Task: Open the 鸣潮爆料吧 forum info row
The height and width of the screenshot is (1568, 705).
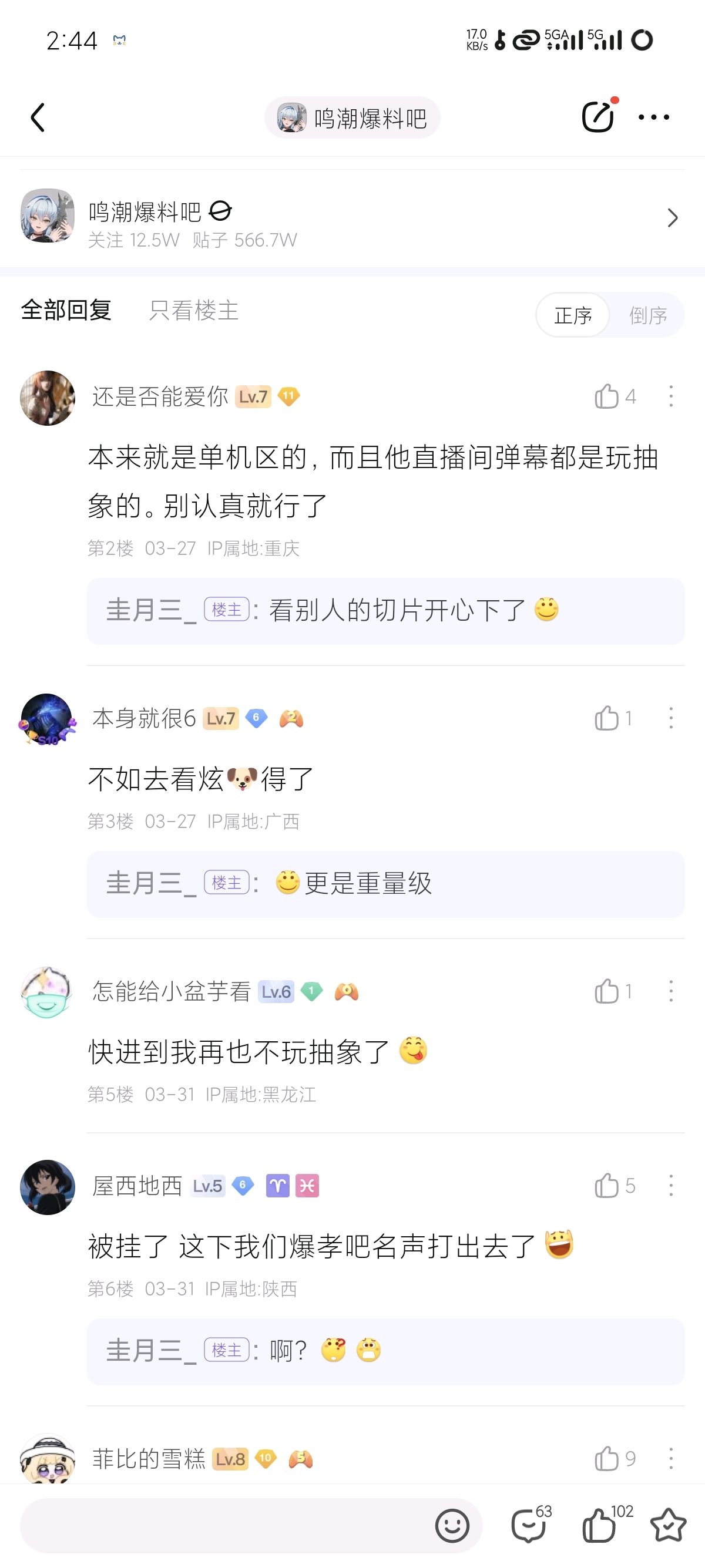Action: coord(352,218)
